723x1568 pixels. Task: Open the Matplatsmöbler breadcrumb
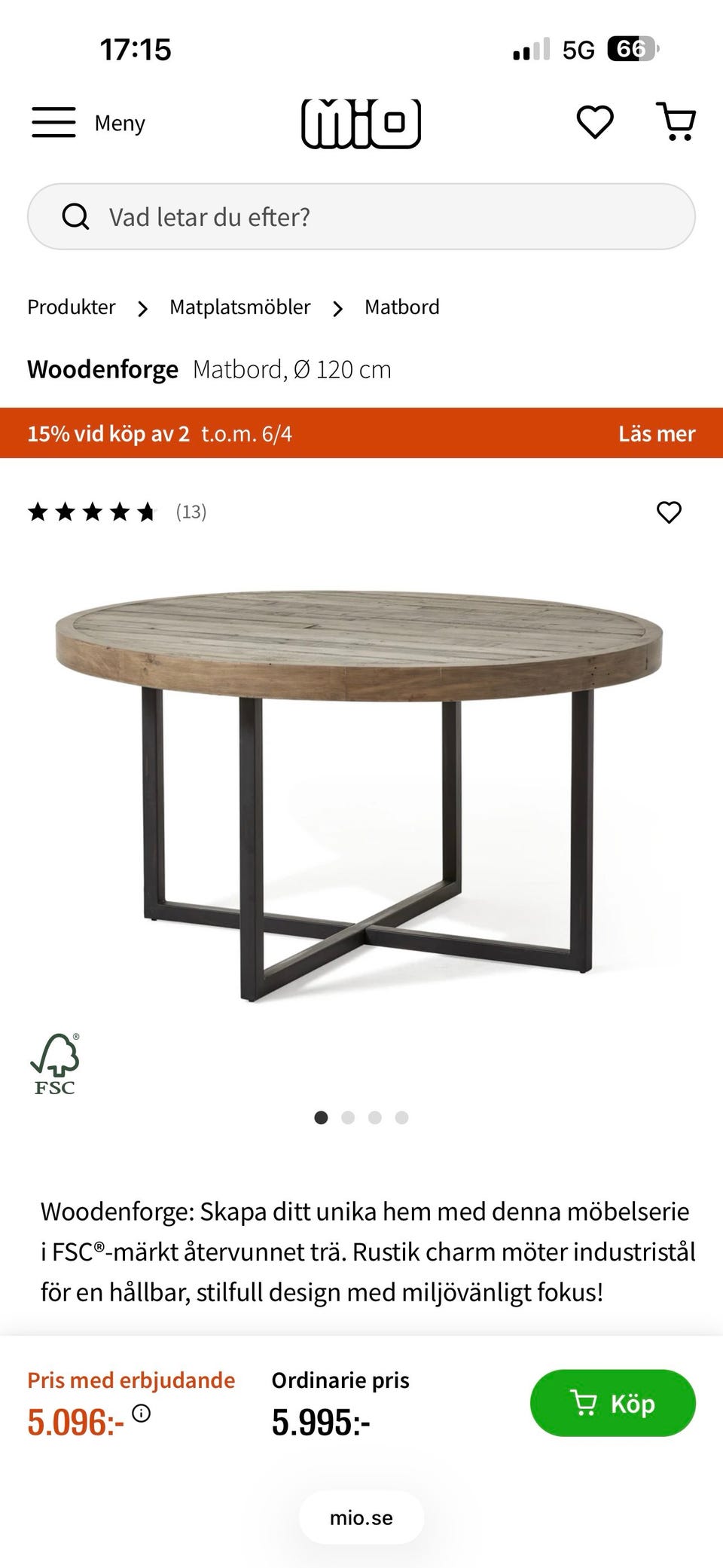[239, 307]
